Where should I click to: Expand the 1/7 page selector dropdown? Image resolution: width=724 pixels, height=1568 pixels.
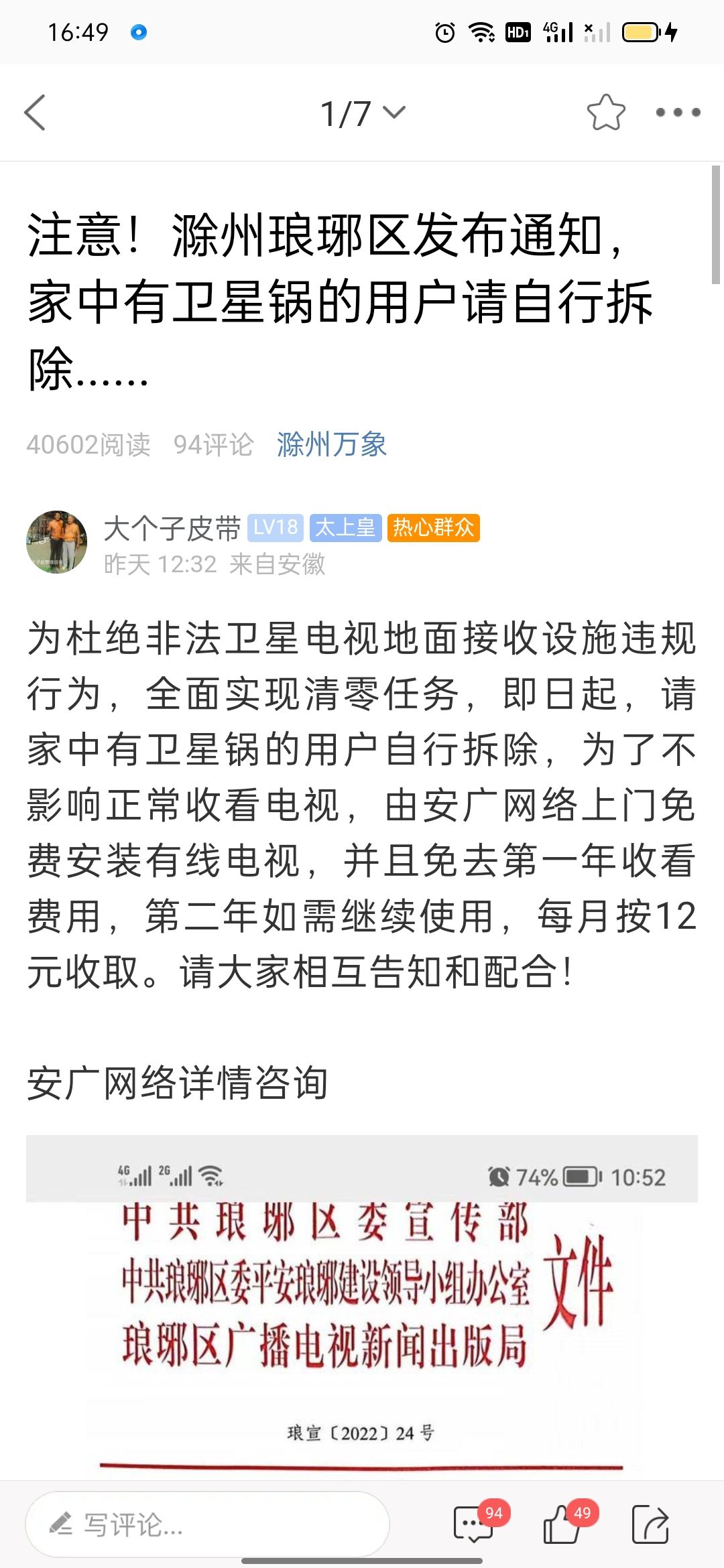coord(363,113)
